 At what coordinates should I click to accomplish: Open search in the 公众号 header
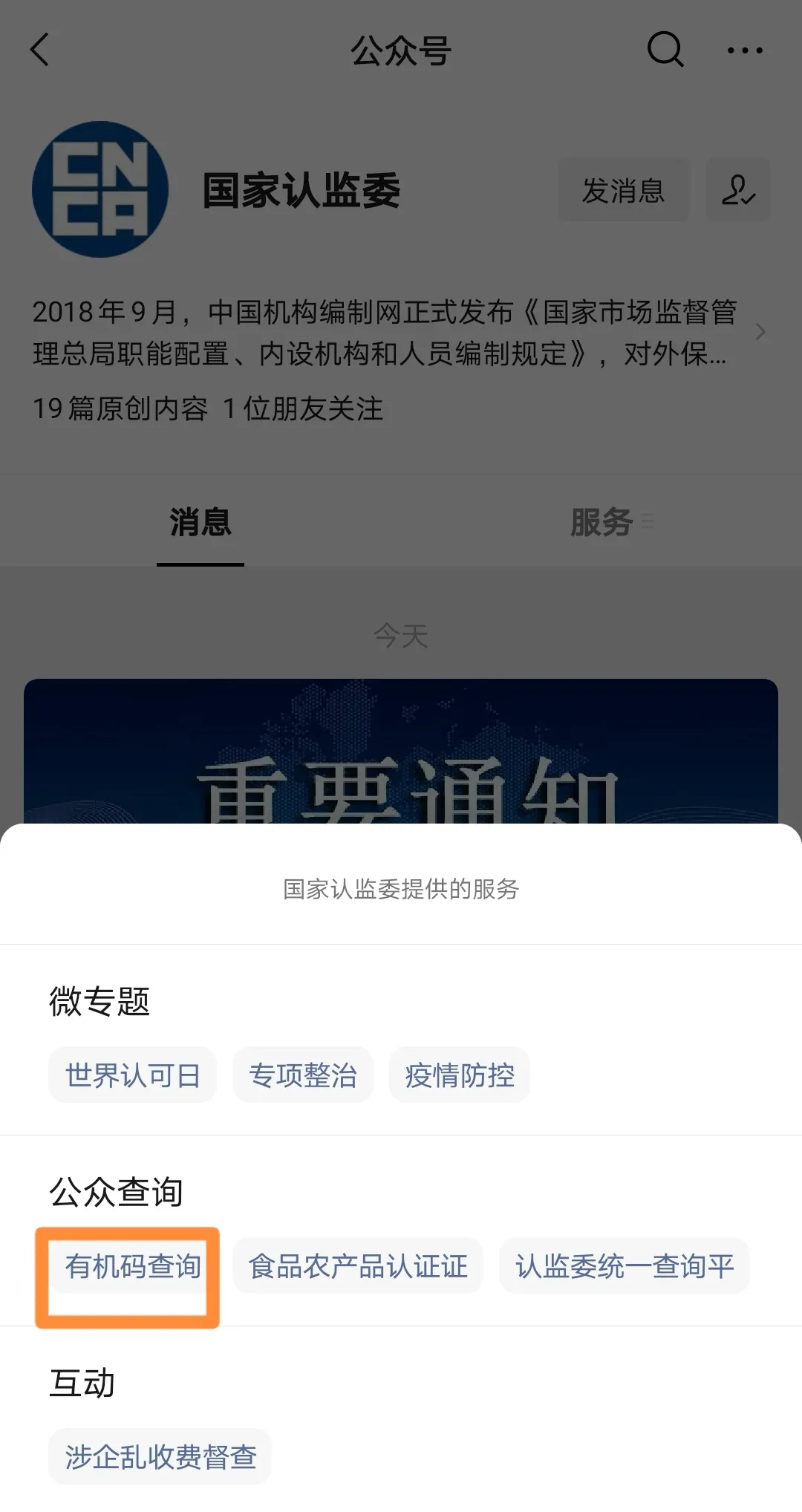(x=665, y=50)
